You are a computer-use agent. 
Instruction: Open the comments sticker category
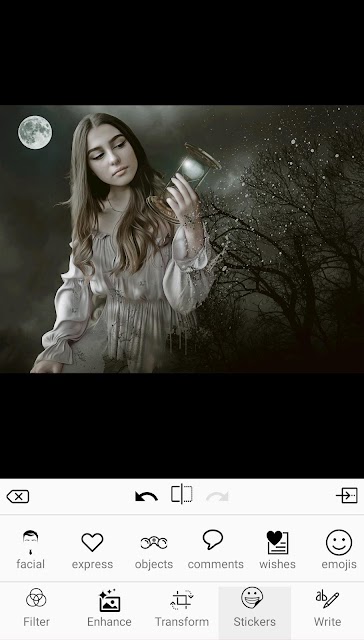[x=215, y=550]
